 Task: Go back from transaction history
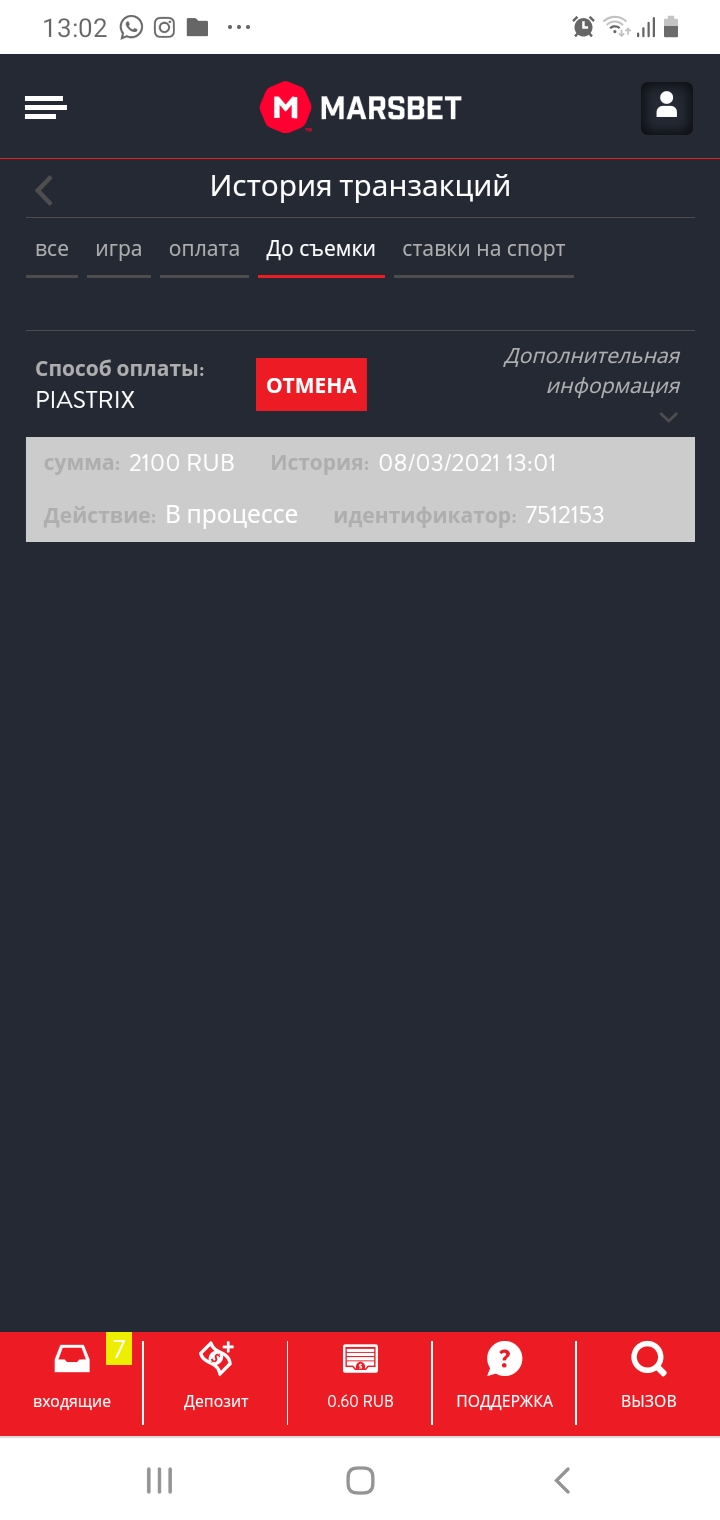tap(44, 190)
